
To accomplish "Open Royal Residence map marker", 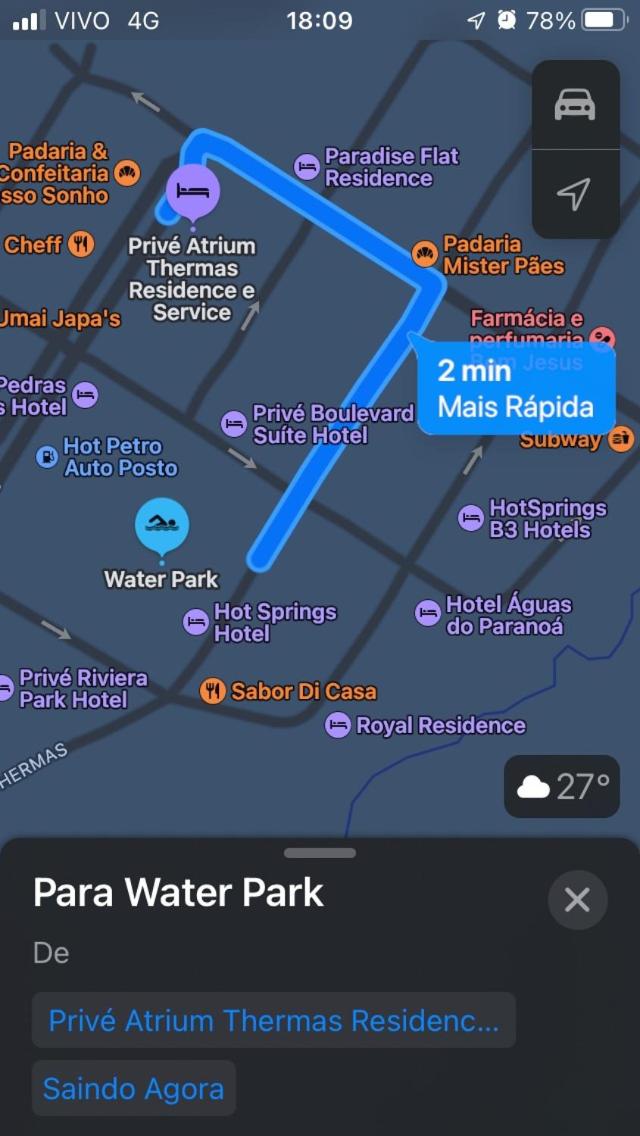I will coord(338,726).
